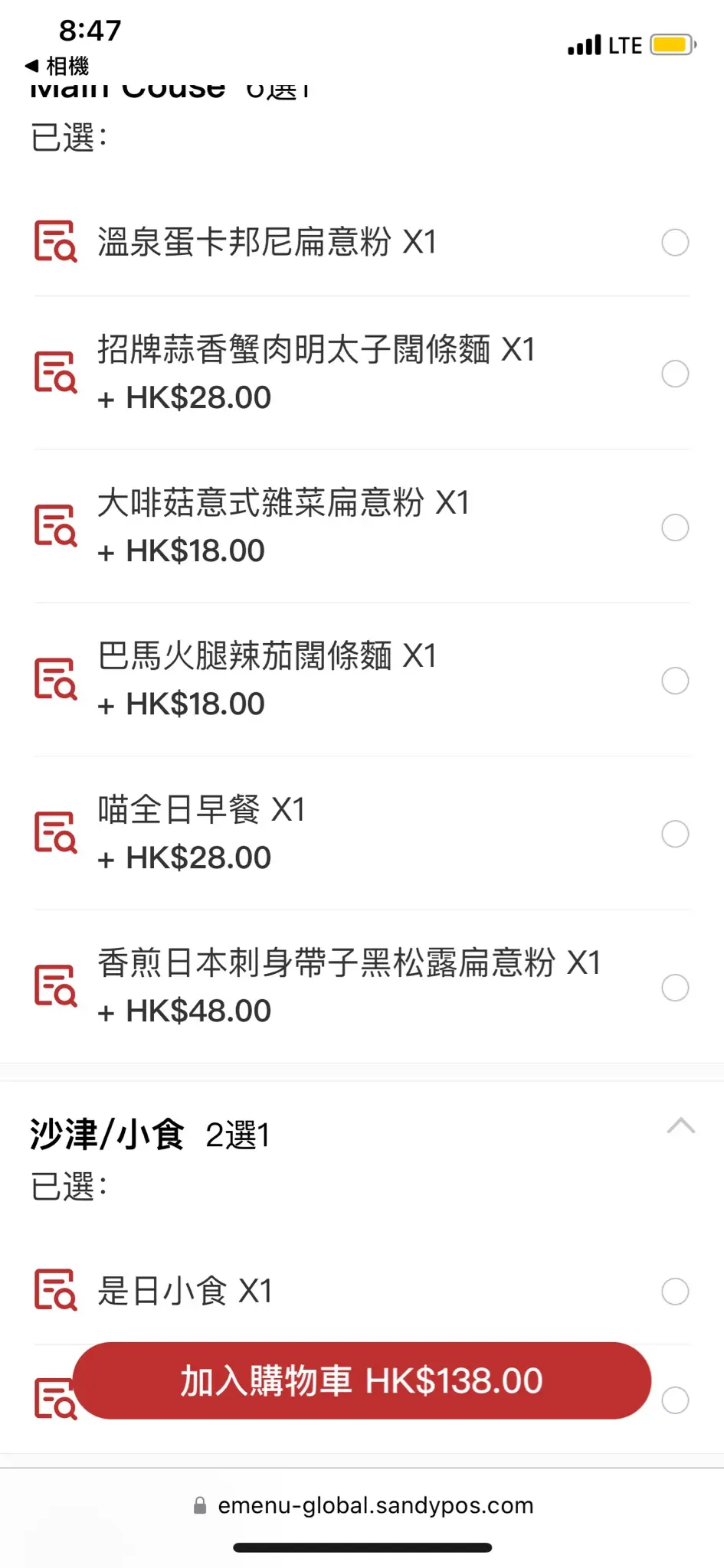Select 大啡菇意式雜菜扁意粉 radio button
The image size is (724, 1568).
point(675,528)
